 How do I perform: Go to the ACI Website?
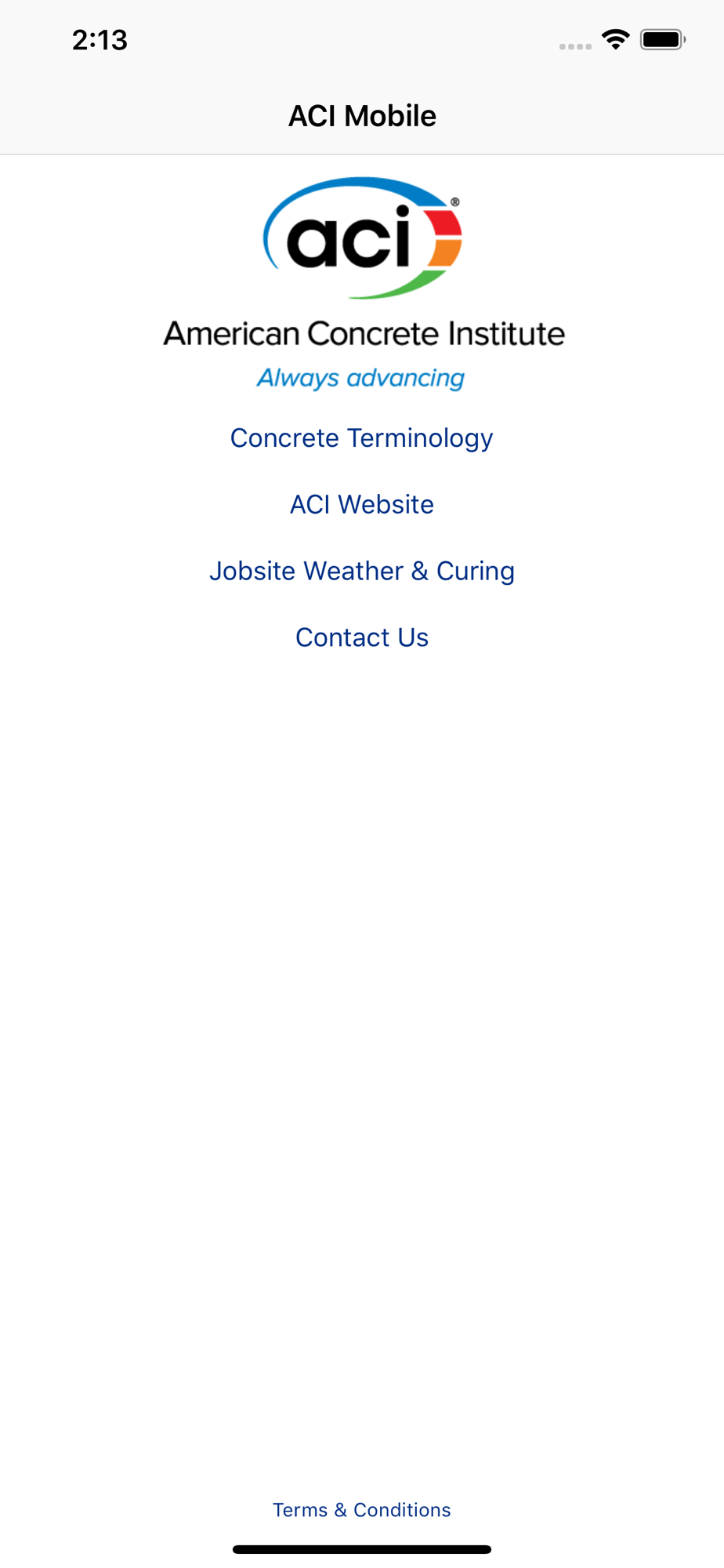coord(361,504)
